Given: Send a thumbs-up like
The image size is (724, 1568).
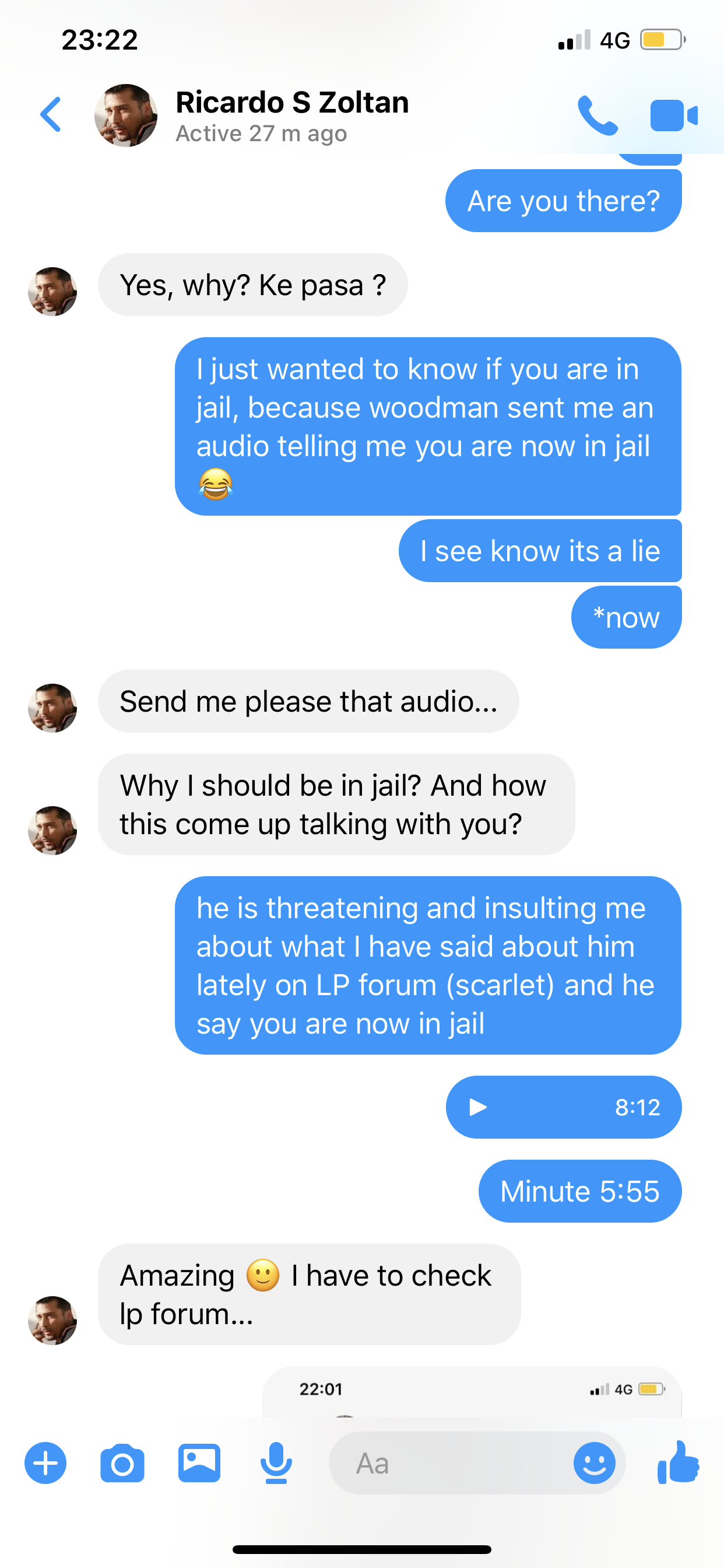Looking at the screenshot, I should 679,1462.
